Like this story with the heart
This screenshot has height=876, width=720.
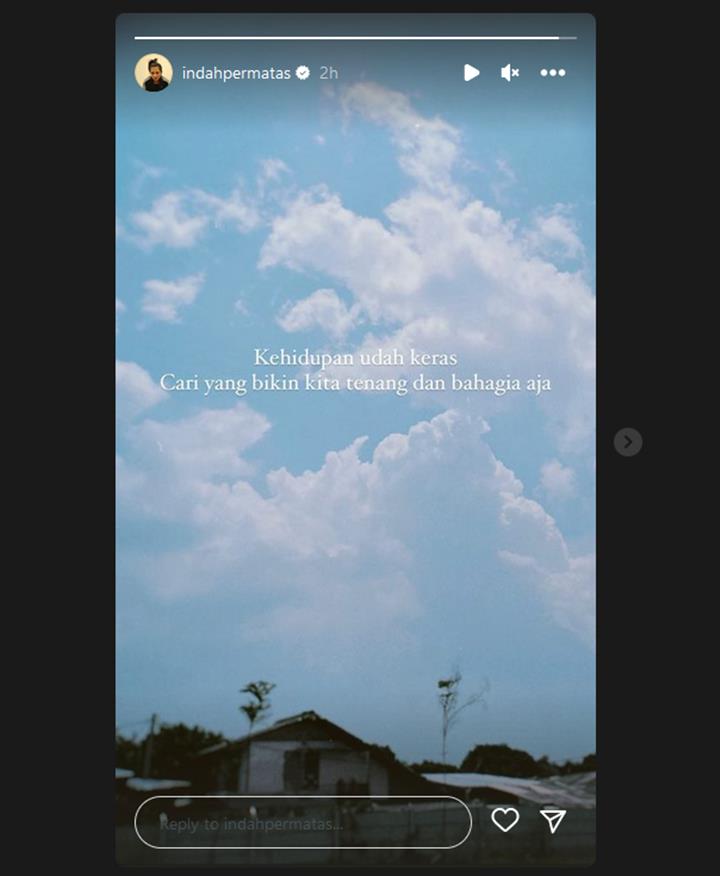pyautogui.click(x=505, y=820)
